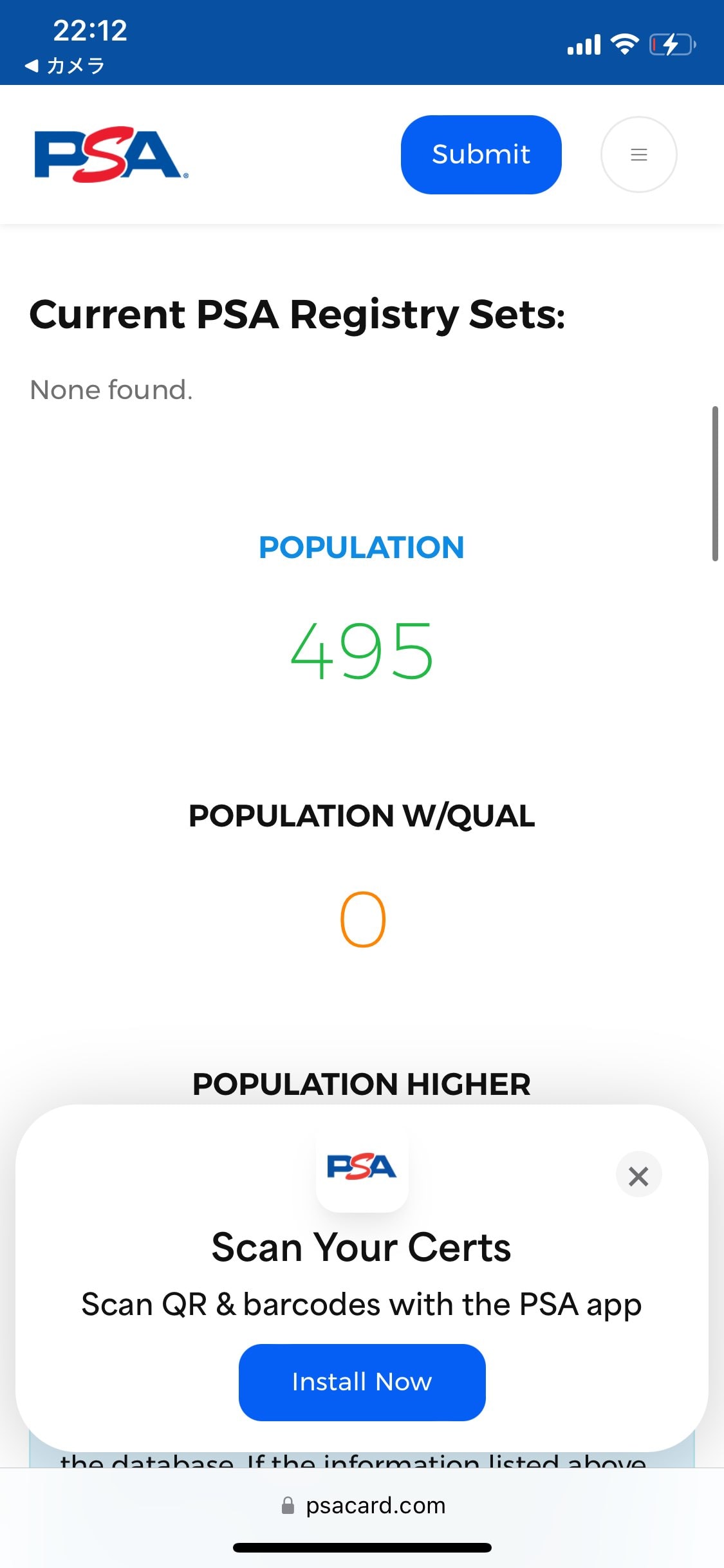Return to the Camera app
The height and width of the screenshot is (1568, 724).
click(x=64, y=66)
